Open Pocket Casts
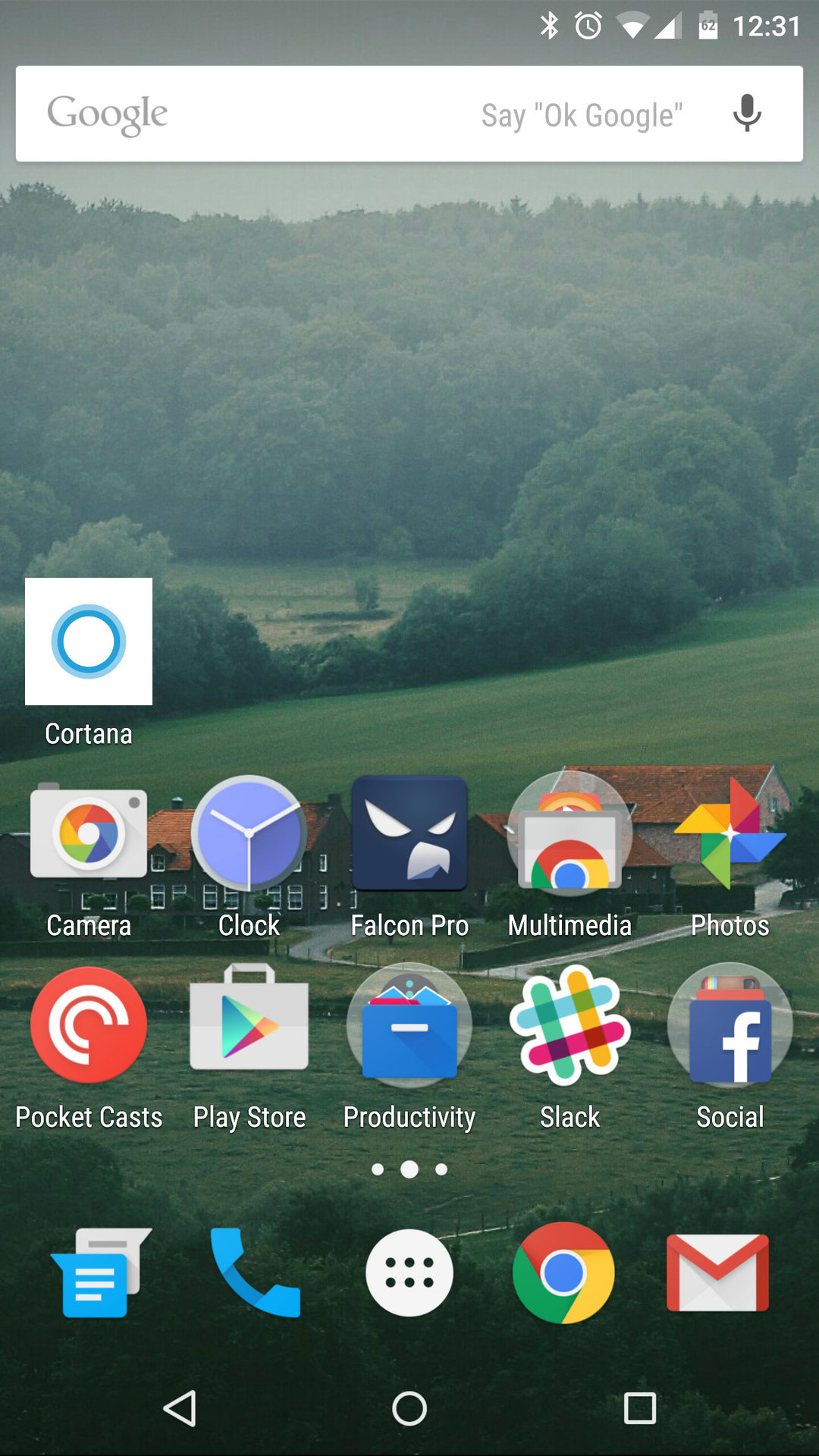Viewport: 819px width, 1456px height. pyautogui.click(x=89, y=1025)
